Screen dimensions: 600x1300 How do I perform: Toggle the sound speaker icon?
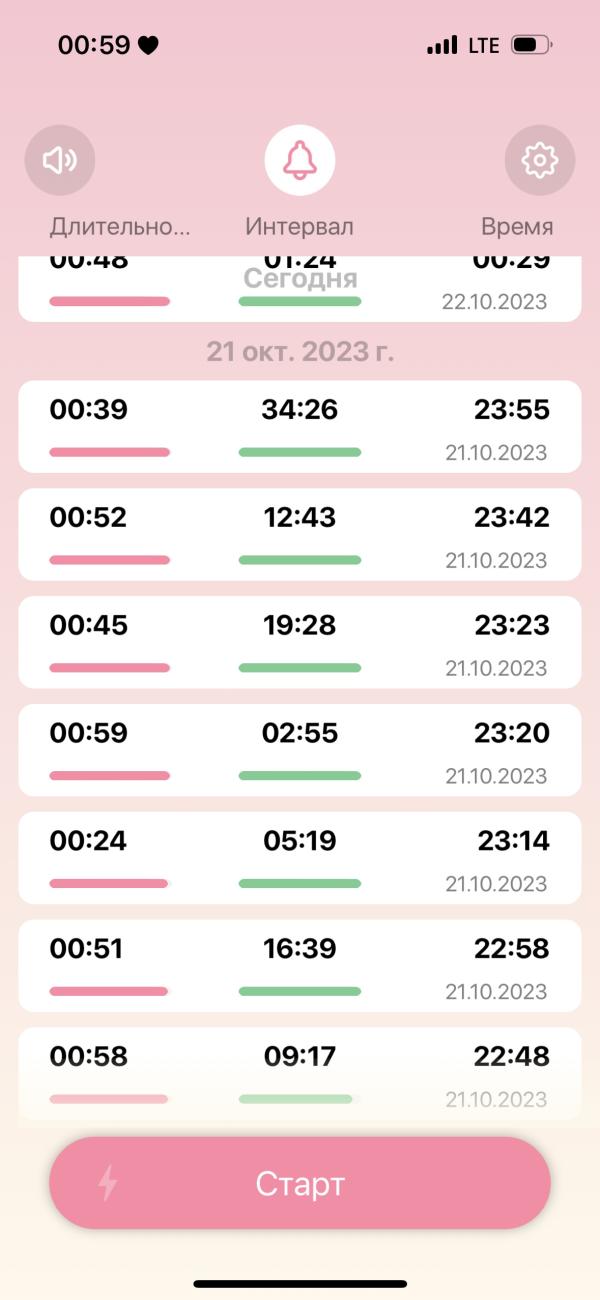point(60,160)
